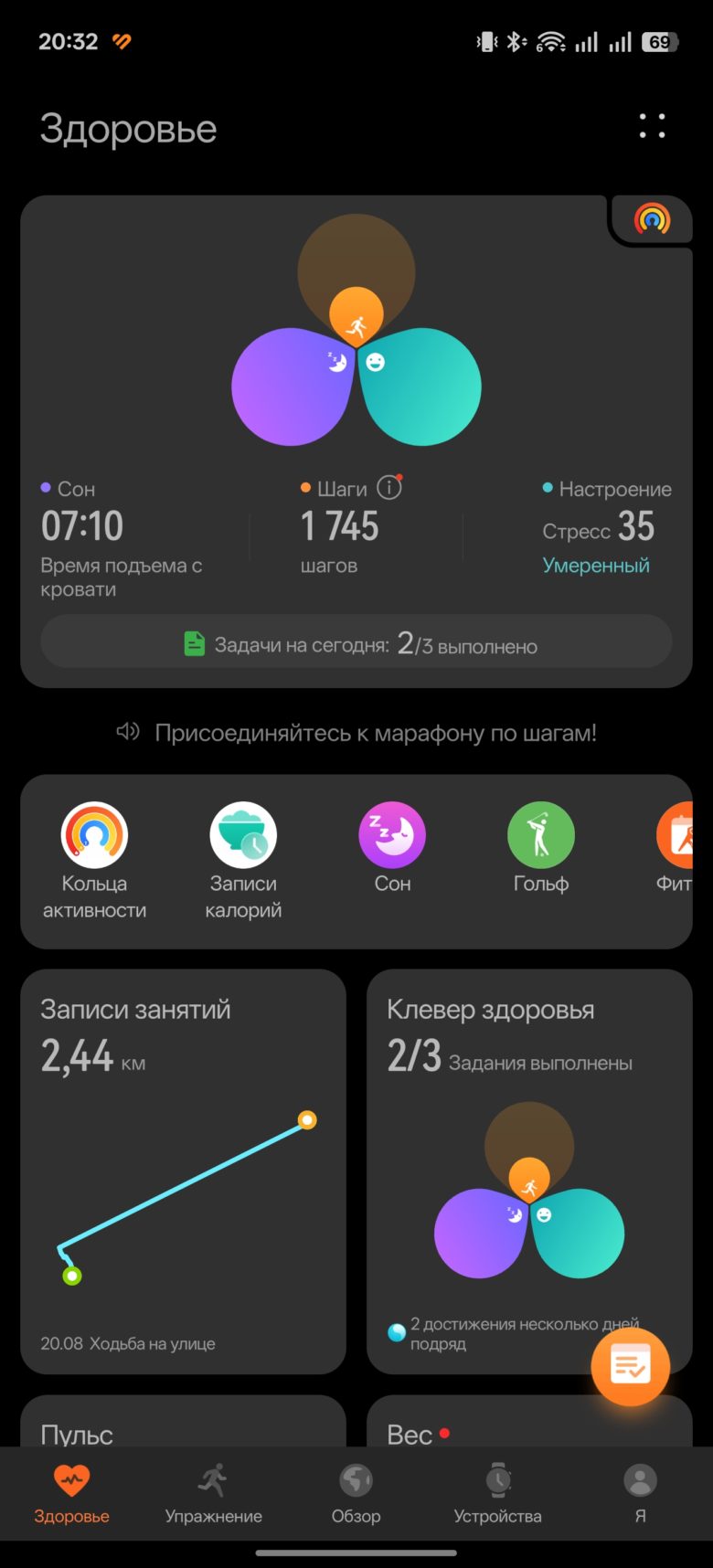Switch to the Устройства tab
This screenshot has height=1568, width=713.
point(498,1493)
